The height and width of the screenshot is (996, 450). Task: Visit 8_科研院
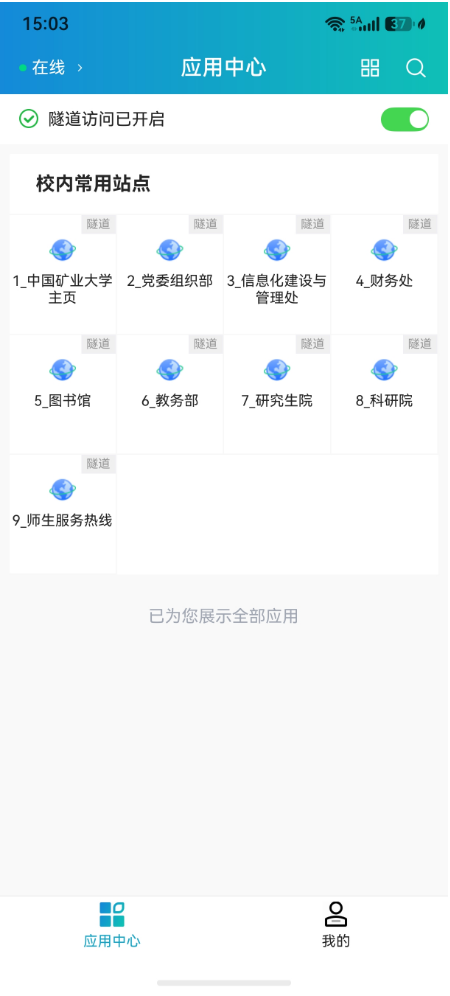pos(385,394)
